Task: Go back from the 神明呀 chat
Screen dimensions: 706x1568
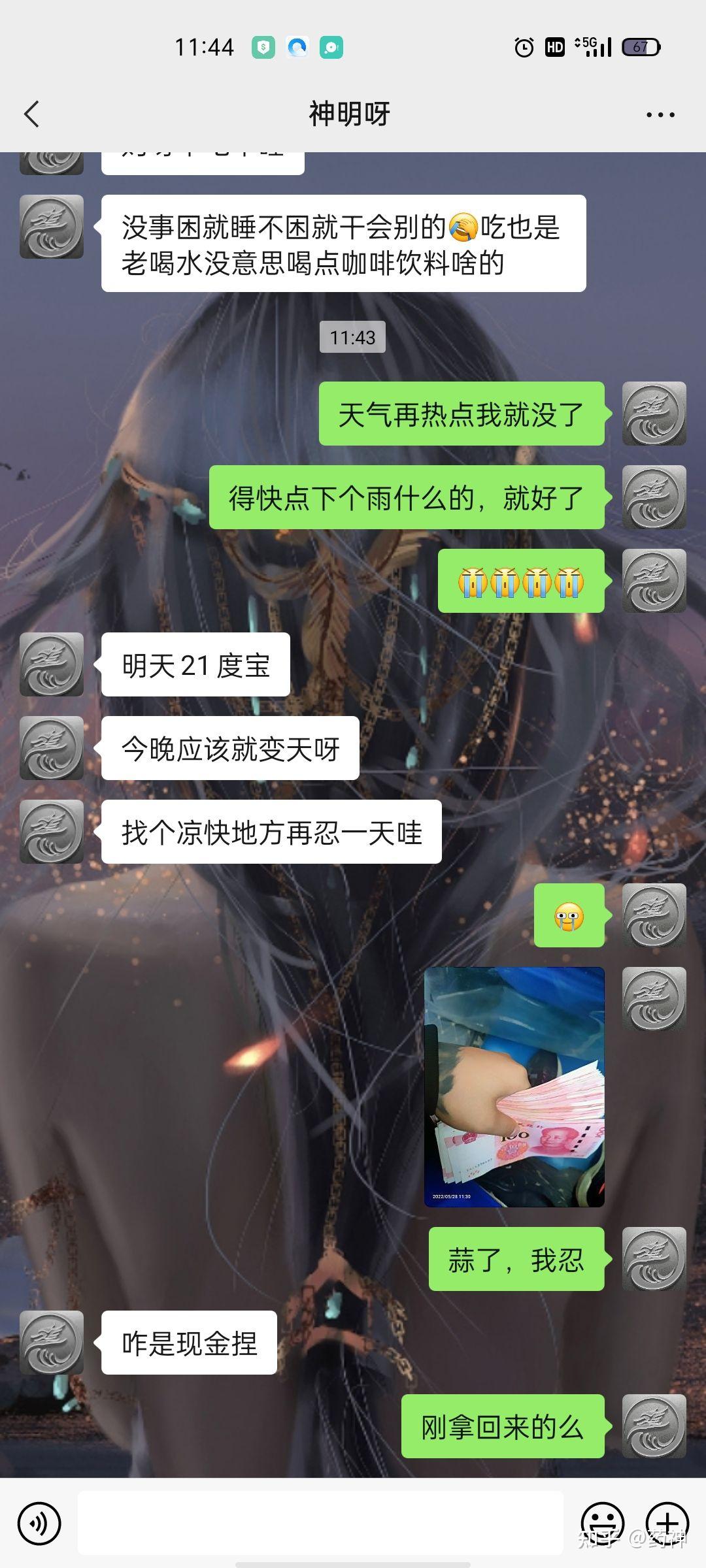Action: (31, 114)
